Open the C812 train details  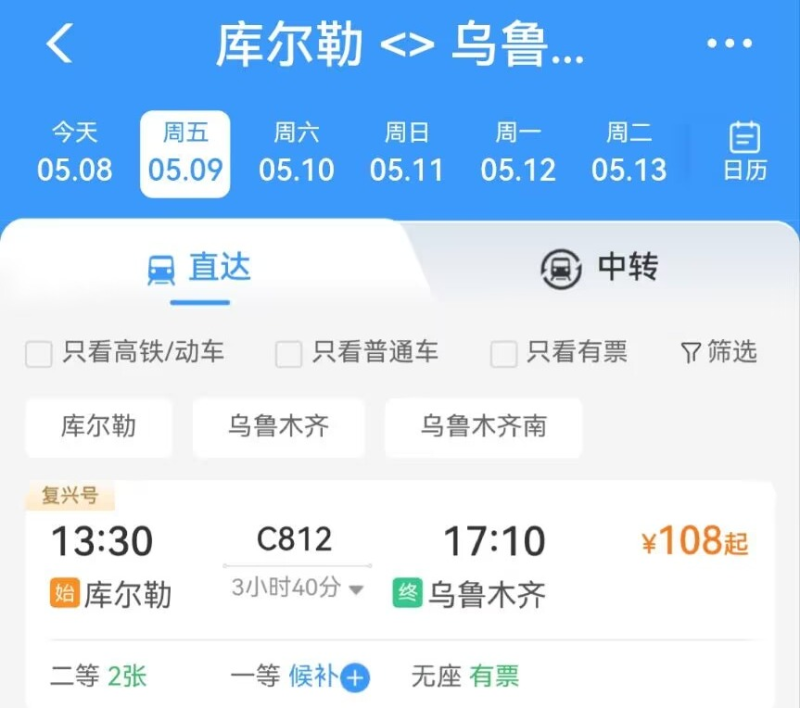tap(294, 541)
